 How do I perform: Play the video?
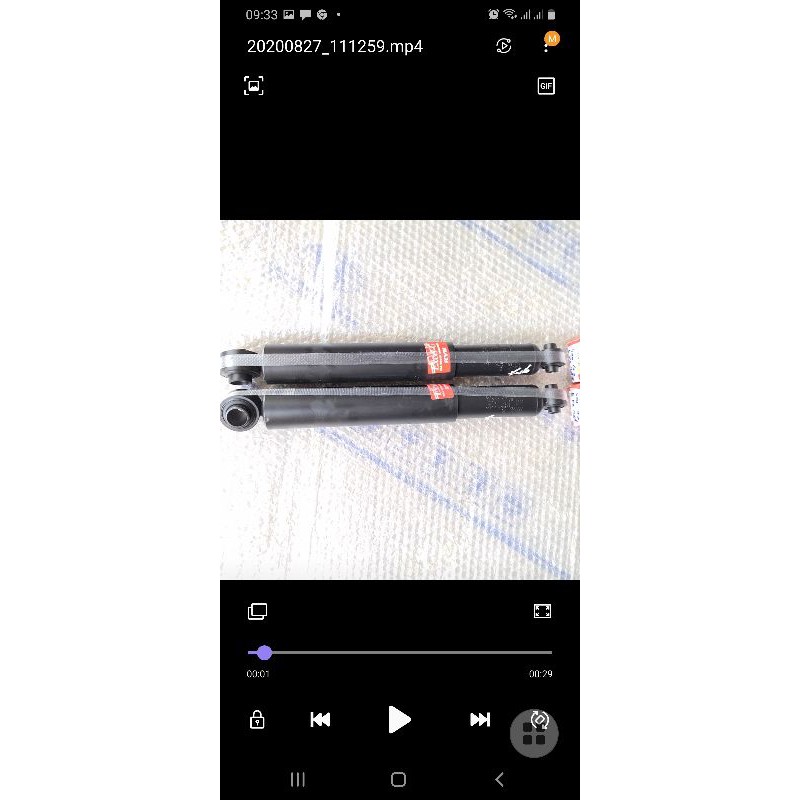399,719
